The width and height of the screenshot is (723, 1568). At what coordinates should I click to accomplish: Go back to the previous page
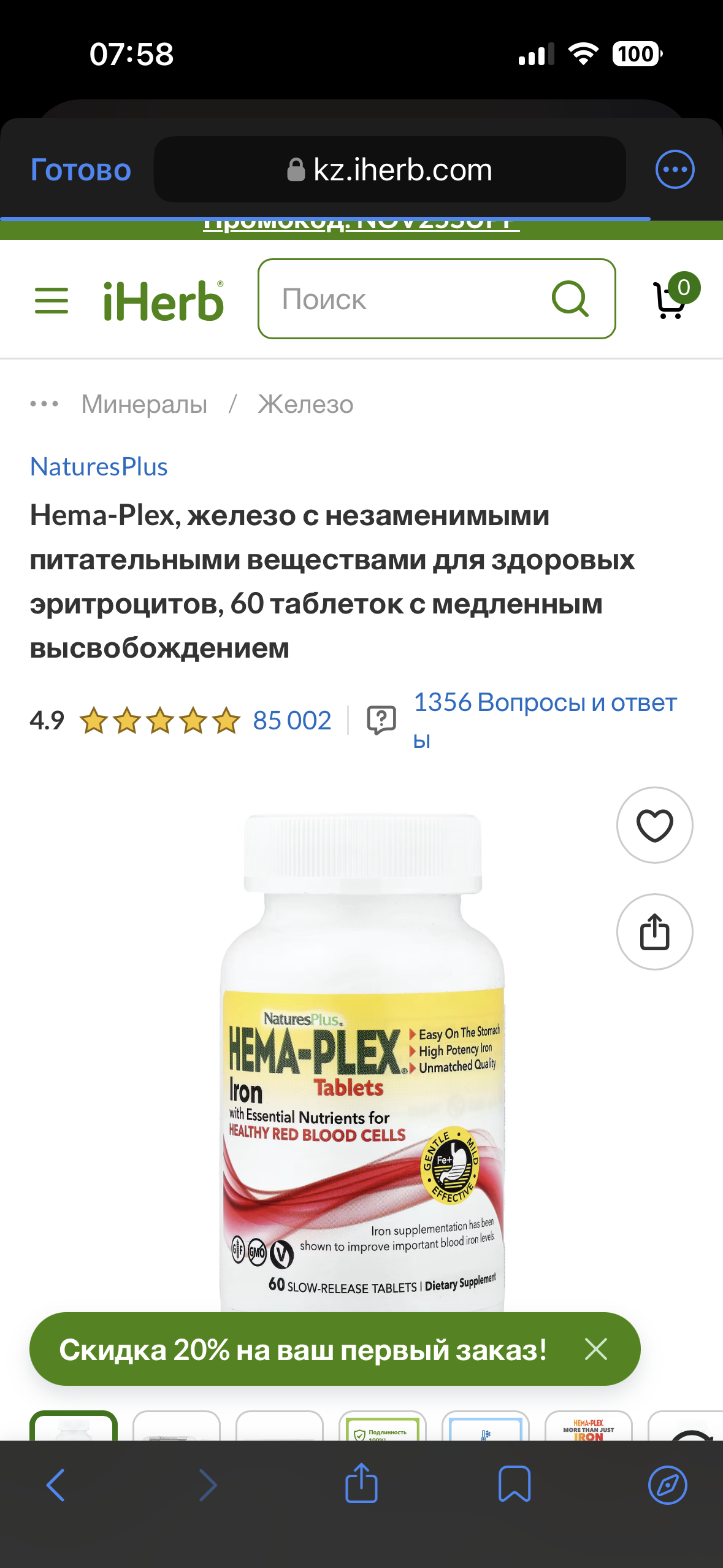55,1485
